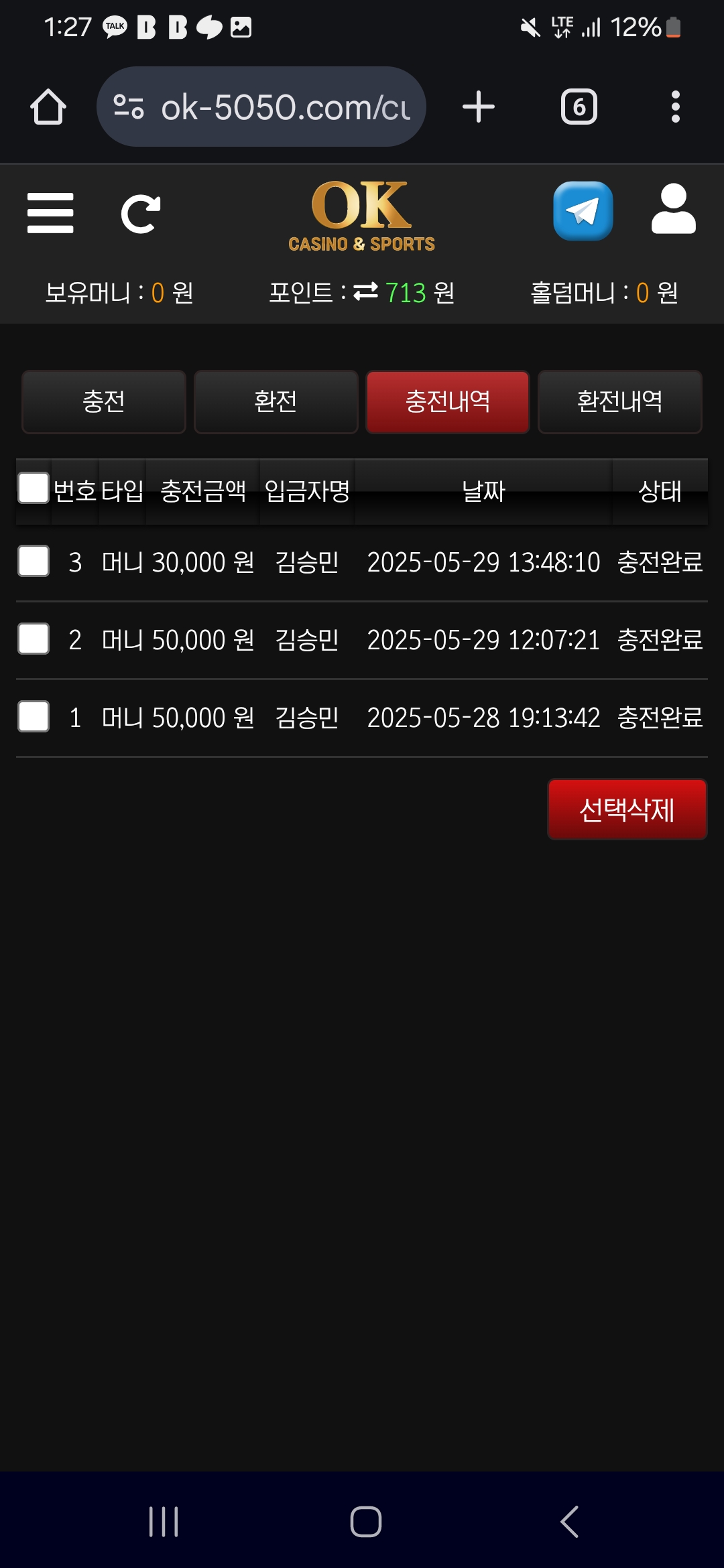Open the 충전내역 tab

coord(447,401)
